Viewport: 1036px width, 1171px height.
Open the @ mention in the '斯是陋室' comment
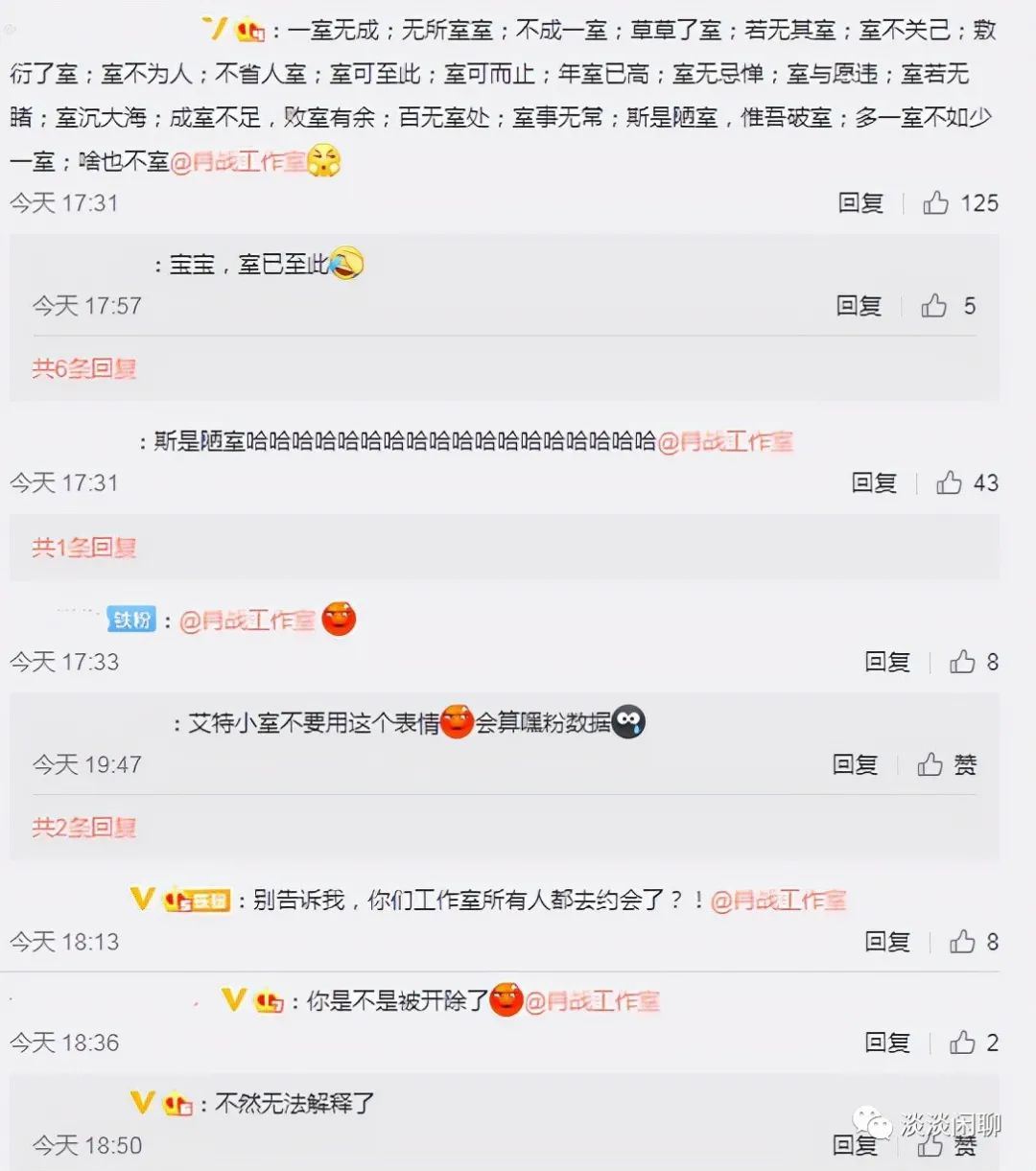click(725, 442)
